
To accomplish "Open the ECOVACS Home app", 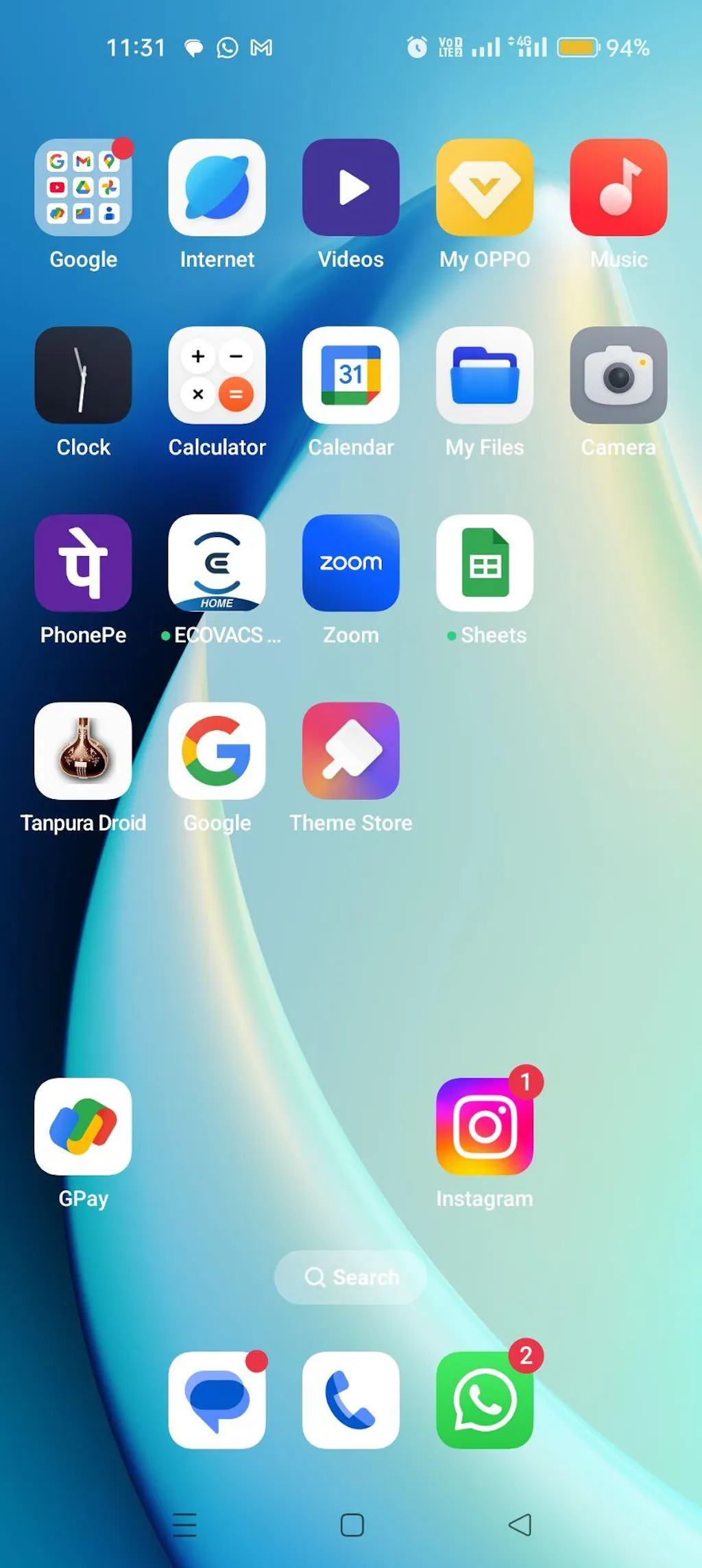I will click(217, 563).
